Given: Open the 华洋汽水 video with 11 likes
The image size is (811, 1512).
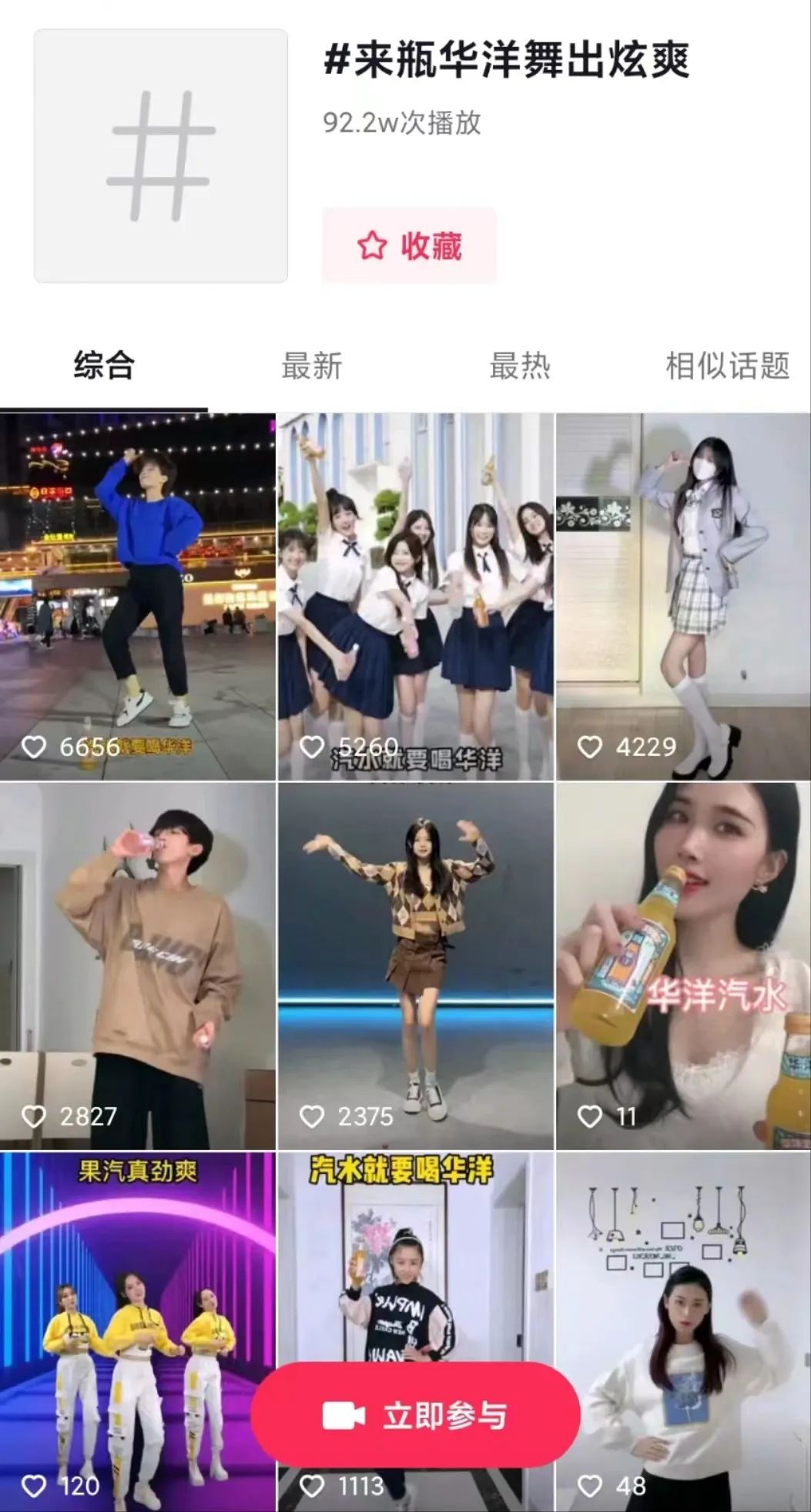Looking at the screenshot, I should (x=683, y=966).
